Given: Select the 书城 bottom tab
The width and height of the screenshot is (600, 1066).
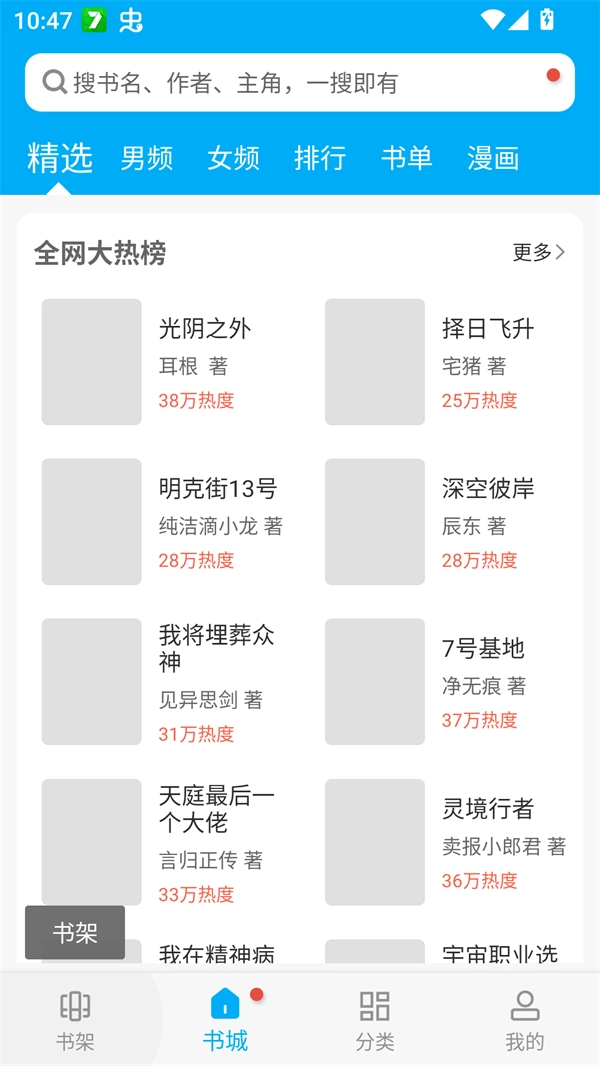Looking at the screenshot, I should click(225, 1020).
